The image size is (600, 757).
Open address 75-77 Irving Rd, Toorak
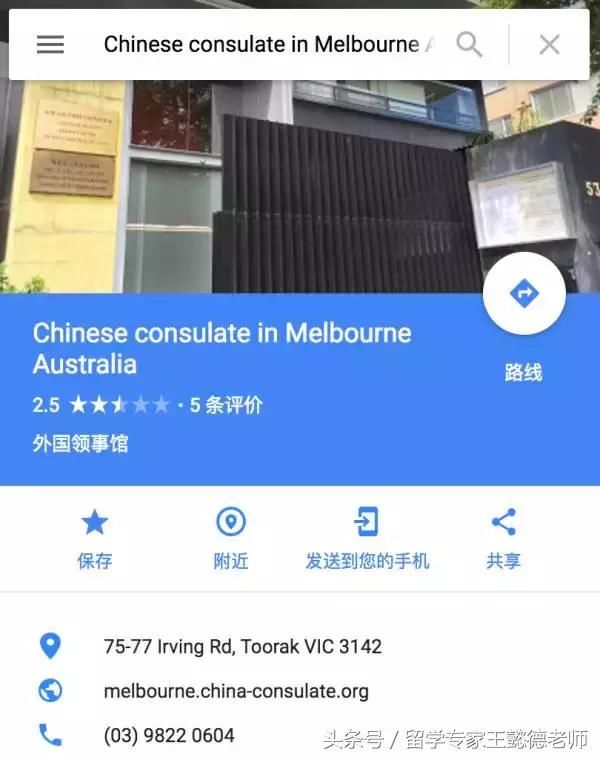click(x=242, y=646)
